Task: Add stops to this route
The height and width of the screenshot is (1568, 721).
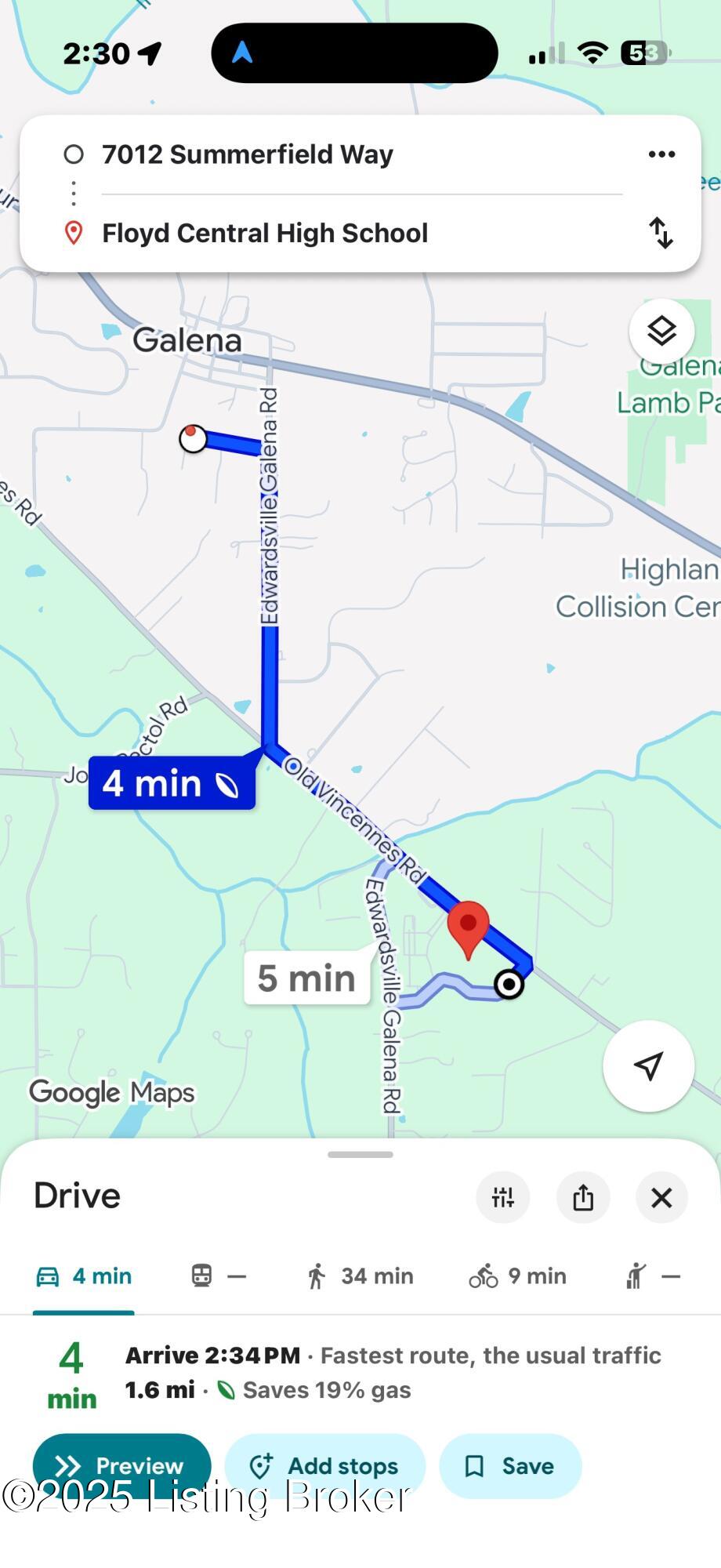Action: click(324, 1465)
